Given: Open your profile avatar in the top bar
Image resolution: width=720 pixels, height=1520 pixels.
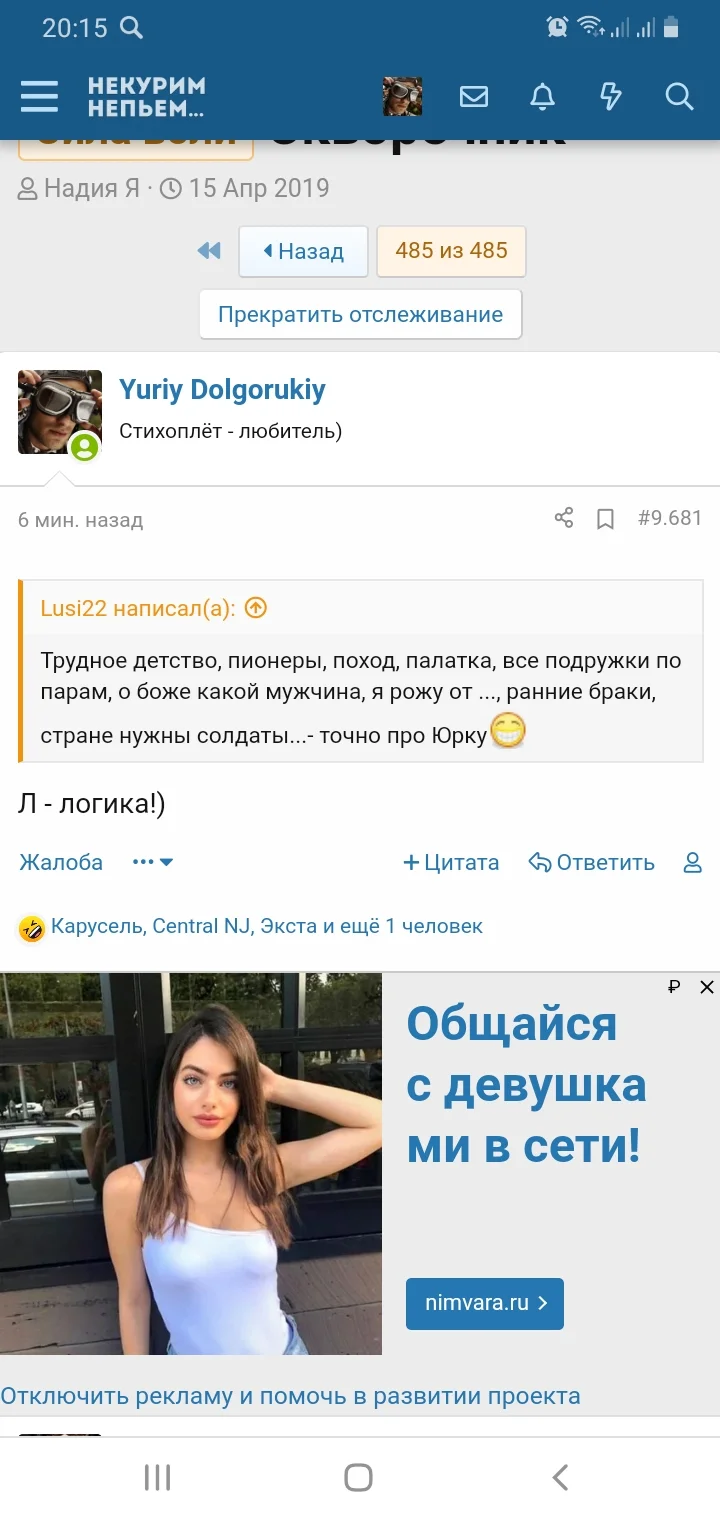Looking at the screenshot, I should pyautogui.click(x=403, y=97).
